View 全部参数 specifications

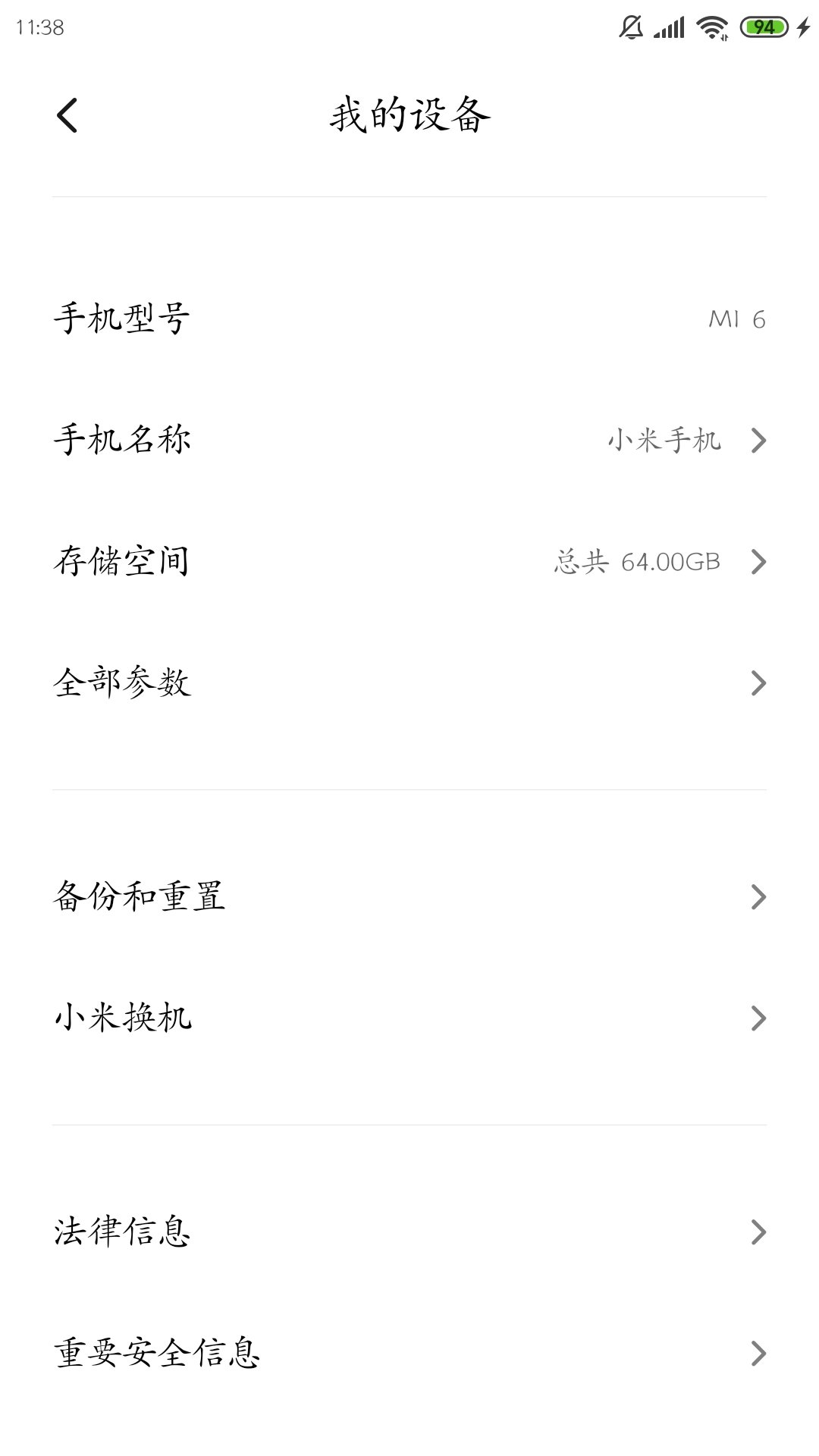pos(409,682)
